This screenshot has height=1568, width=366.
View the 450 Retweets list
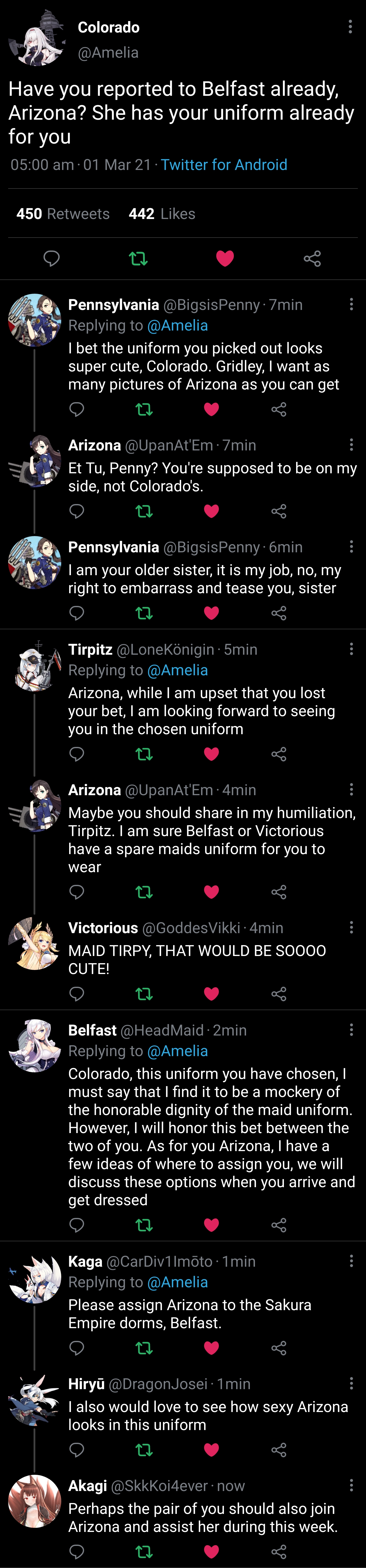(63, 214)
